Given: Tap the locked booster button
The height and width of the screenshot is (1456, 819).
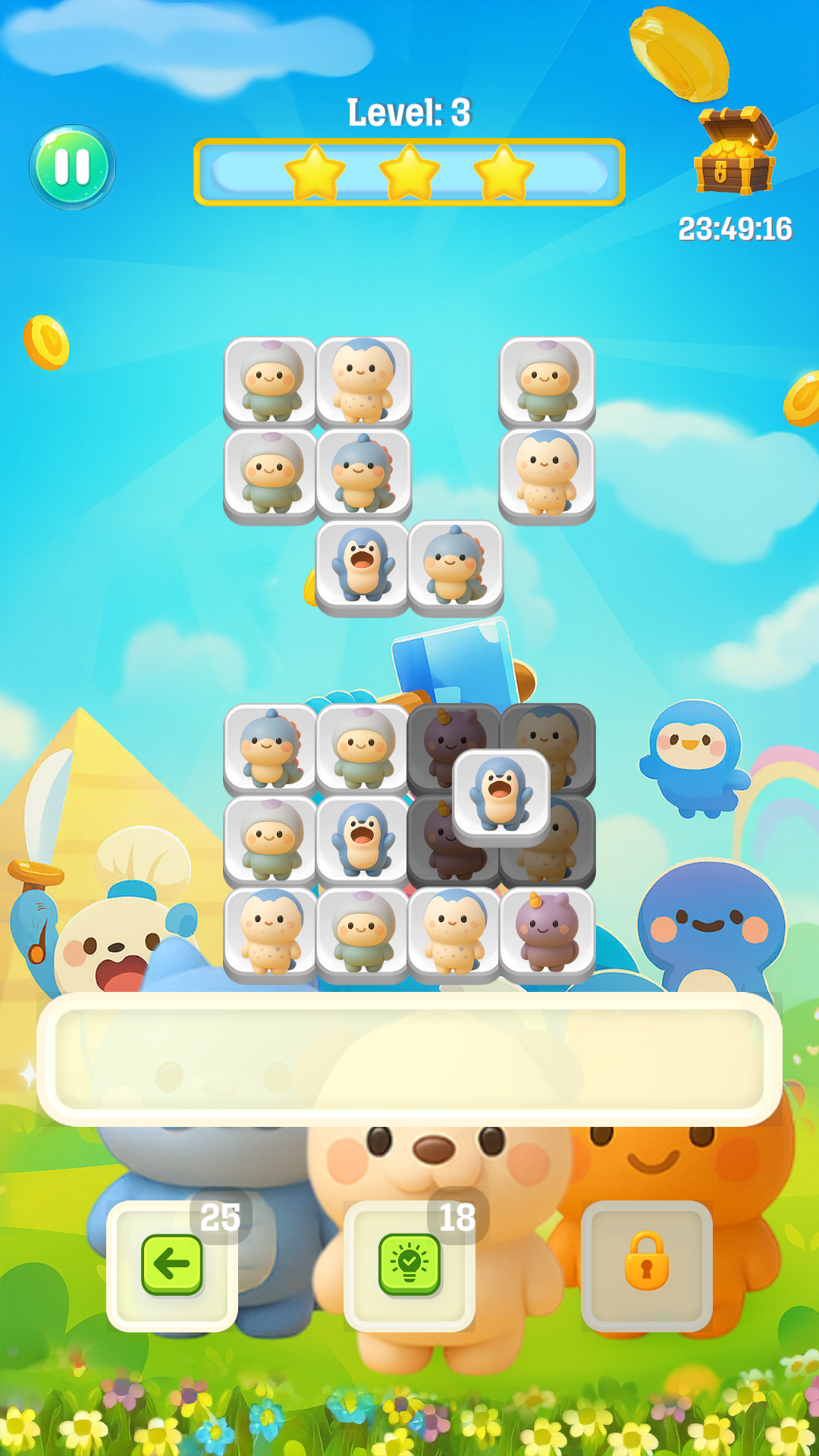Looking at the screenshot, I should coord(646,1265).
